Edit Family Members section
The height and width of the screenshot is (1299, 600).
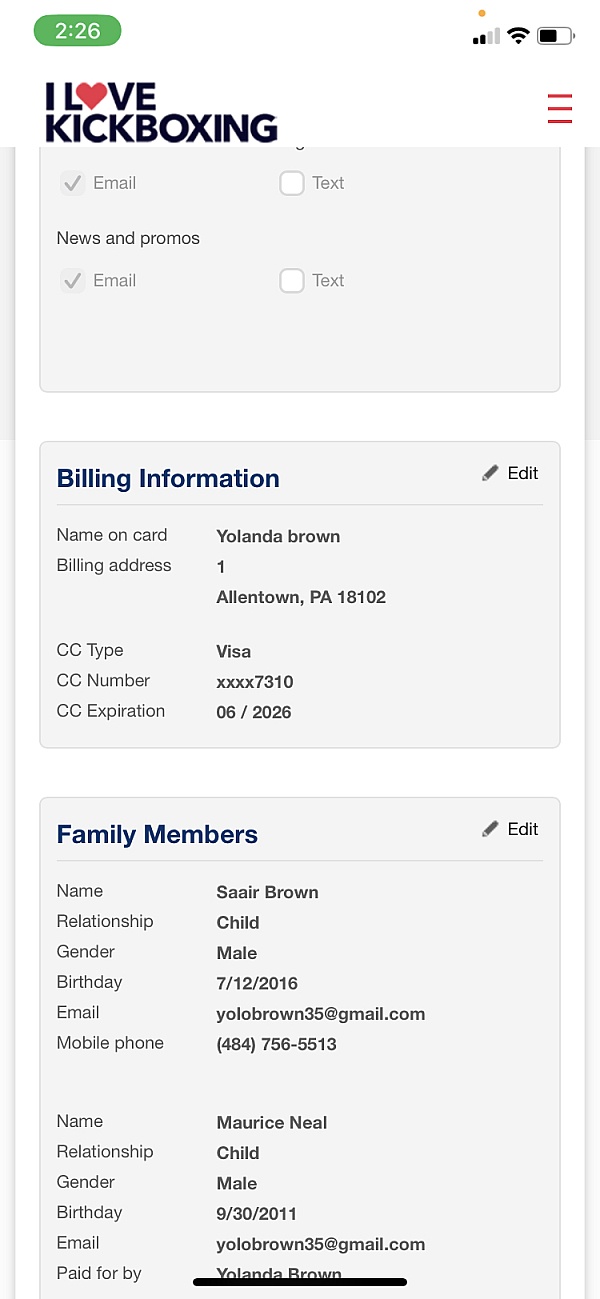click(x=510, y=829)
